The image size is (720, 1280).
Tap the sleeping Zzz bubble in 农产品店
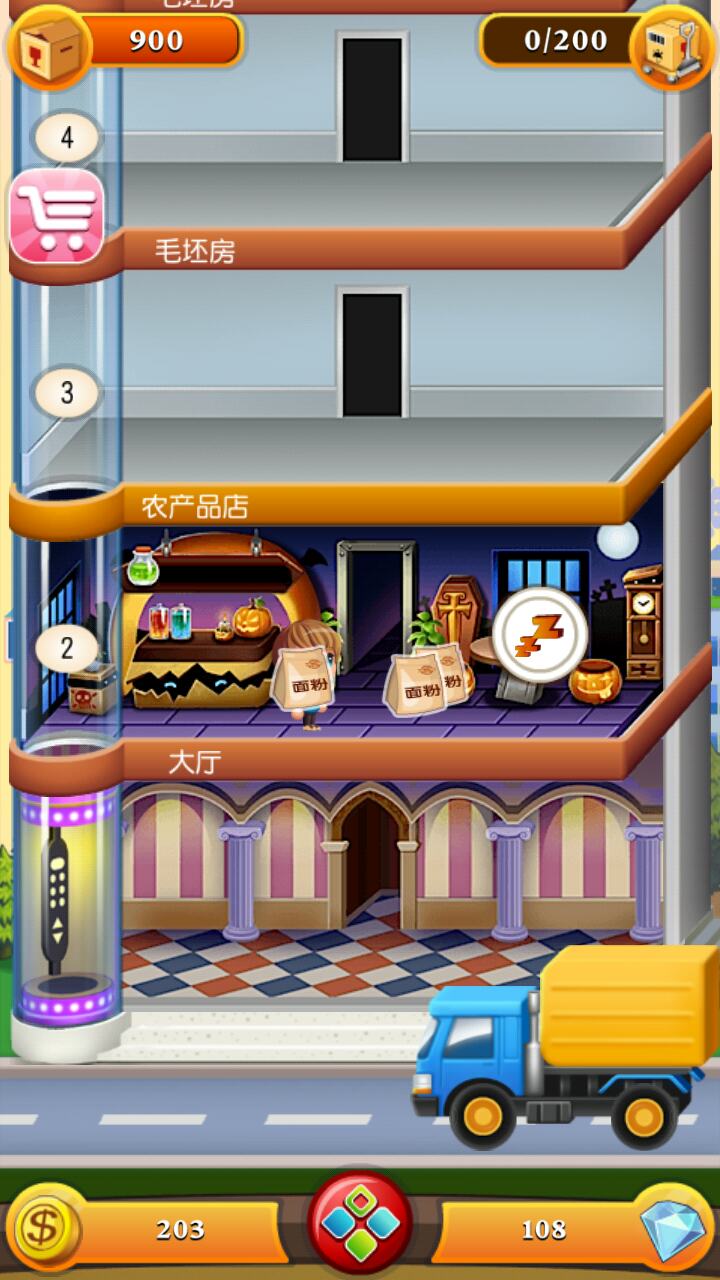pyautogui.click(x=540, y=635)
